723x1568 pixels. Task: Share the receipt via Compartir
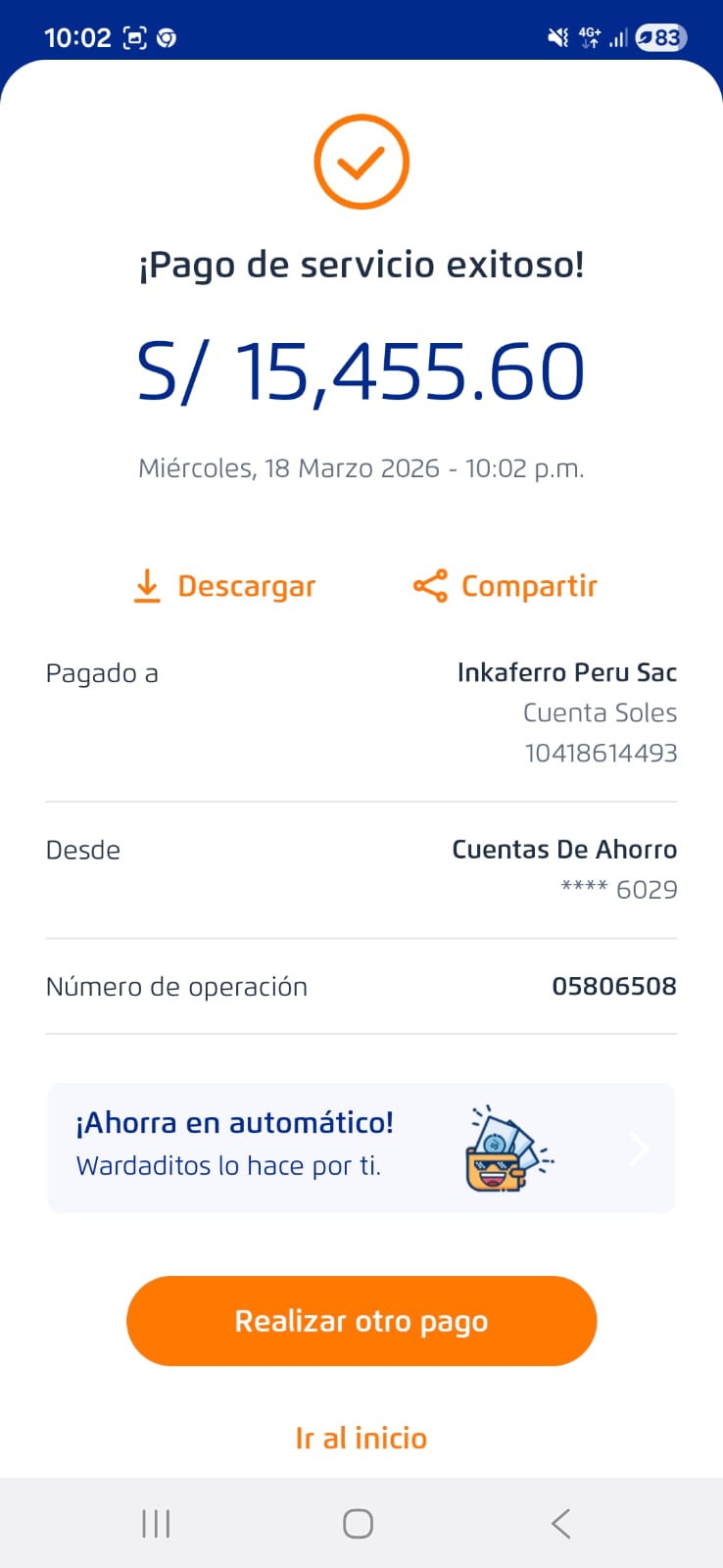click(x=506, y=586)
